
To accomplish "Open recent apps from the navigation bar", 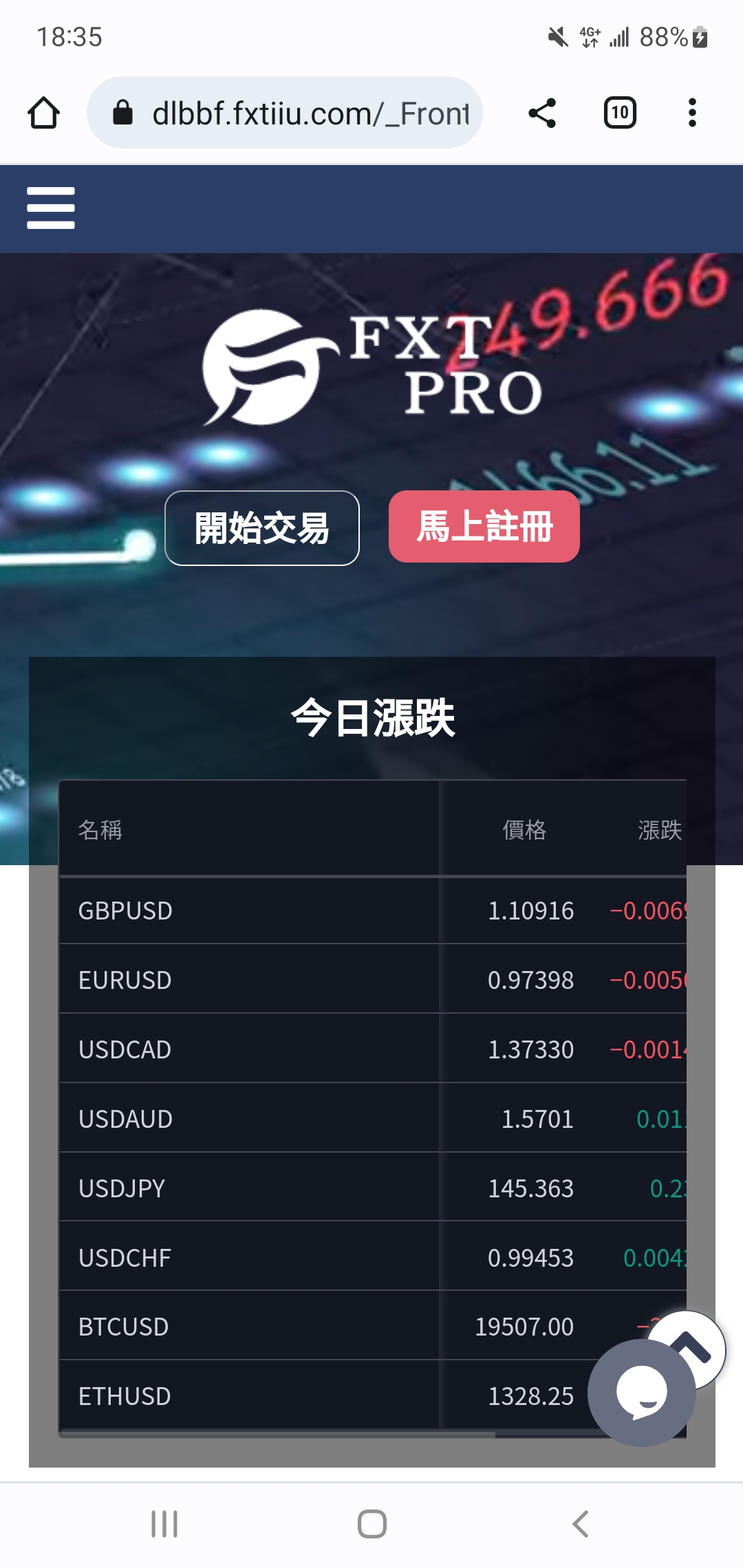I will tap(164, 1524).
